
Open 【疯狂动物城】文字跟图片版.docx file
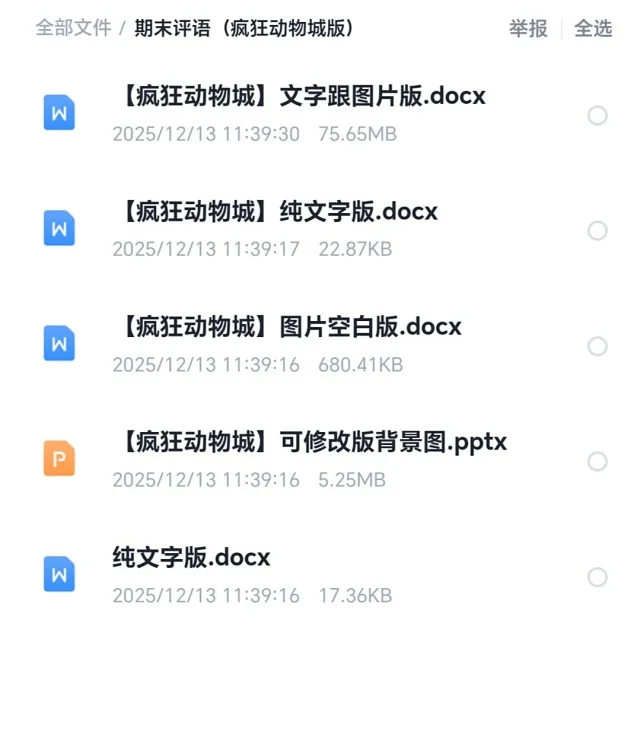click(x=300, y=97)
